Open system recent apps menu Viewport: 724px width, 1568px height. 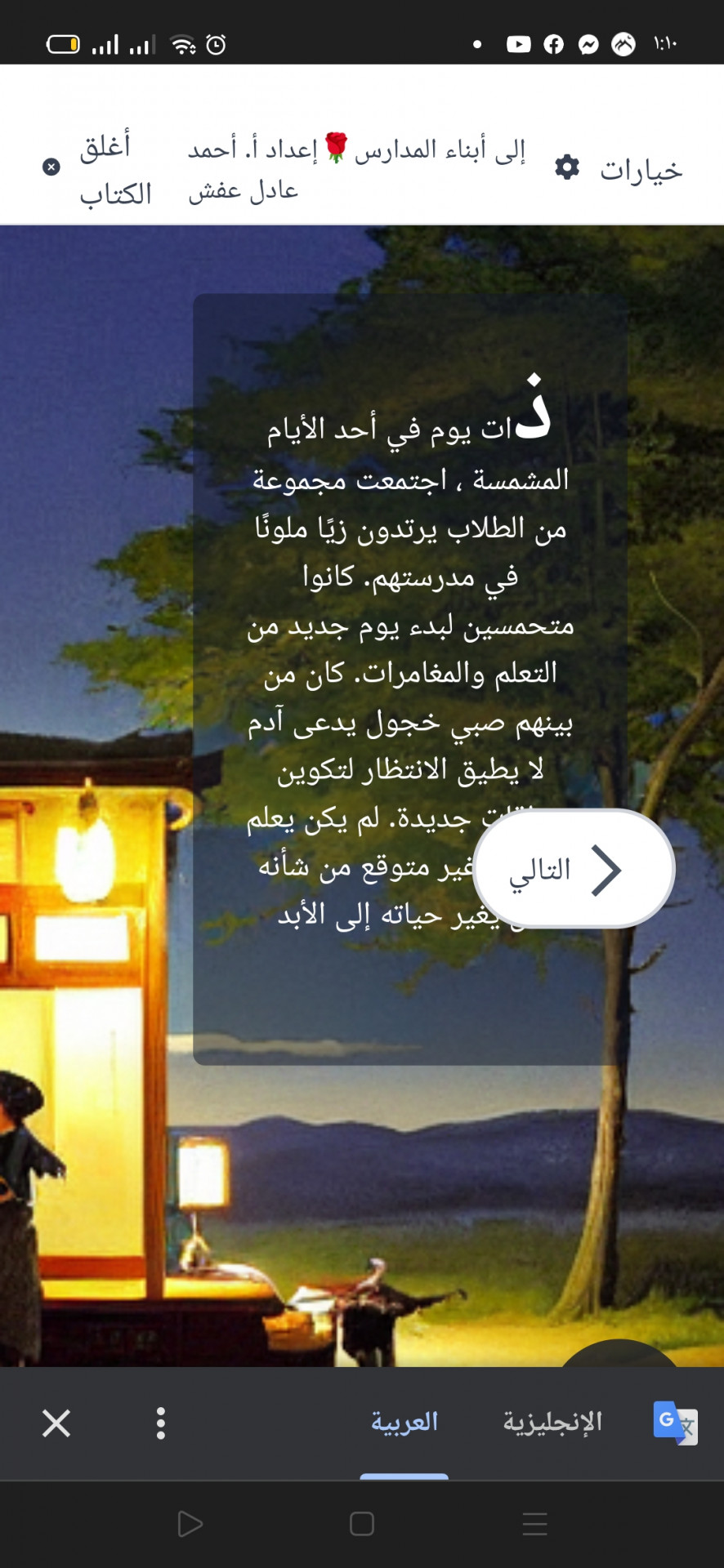(534, 1524)
